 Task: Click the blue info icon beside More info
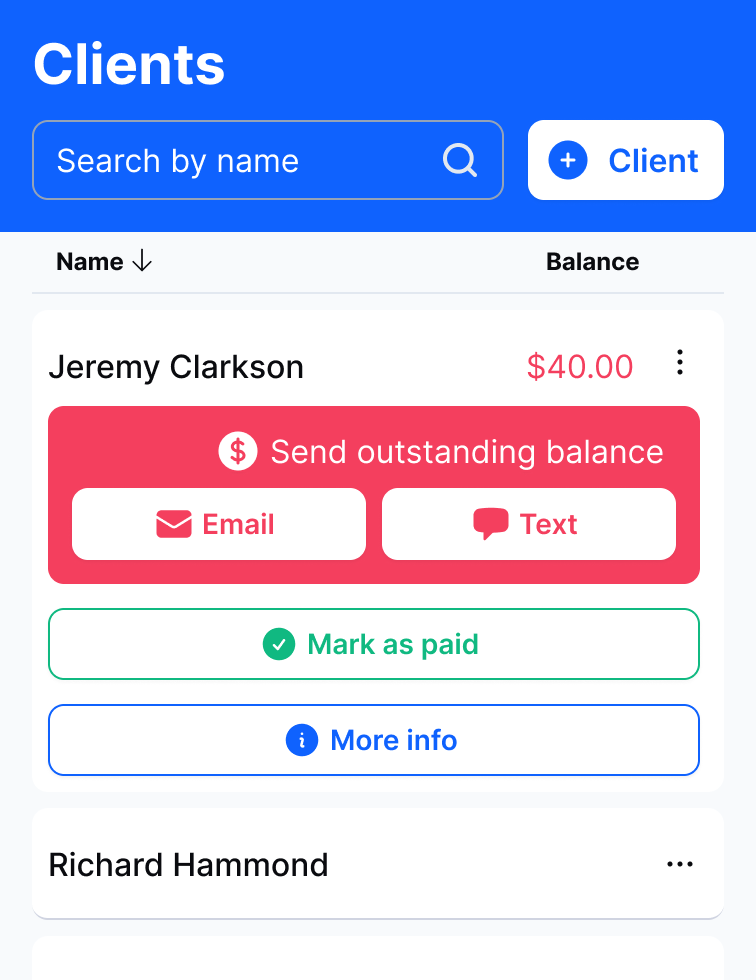click(299, 740)
